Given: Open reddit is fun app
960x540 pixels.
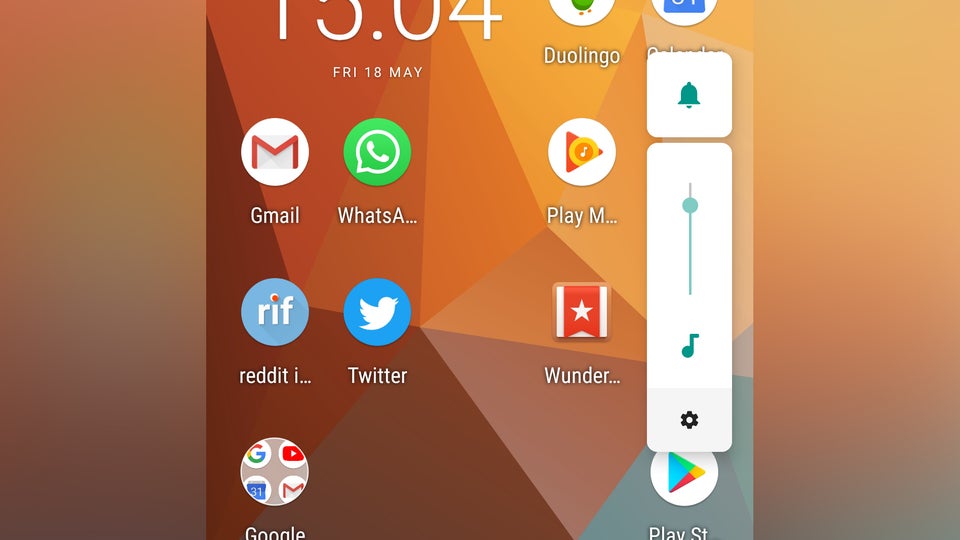Looking at the screenshot, I should click(275, 312).
